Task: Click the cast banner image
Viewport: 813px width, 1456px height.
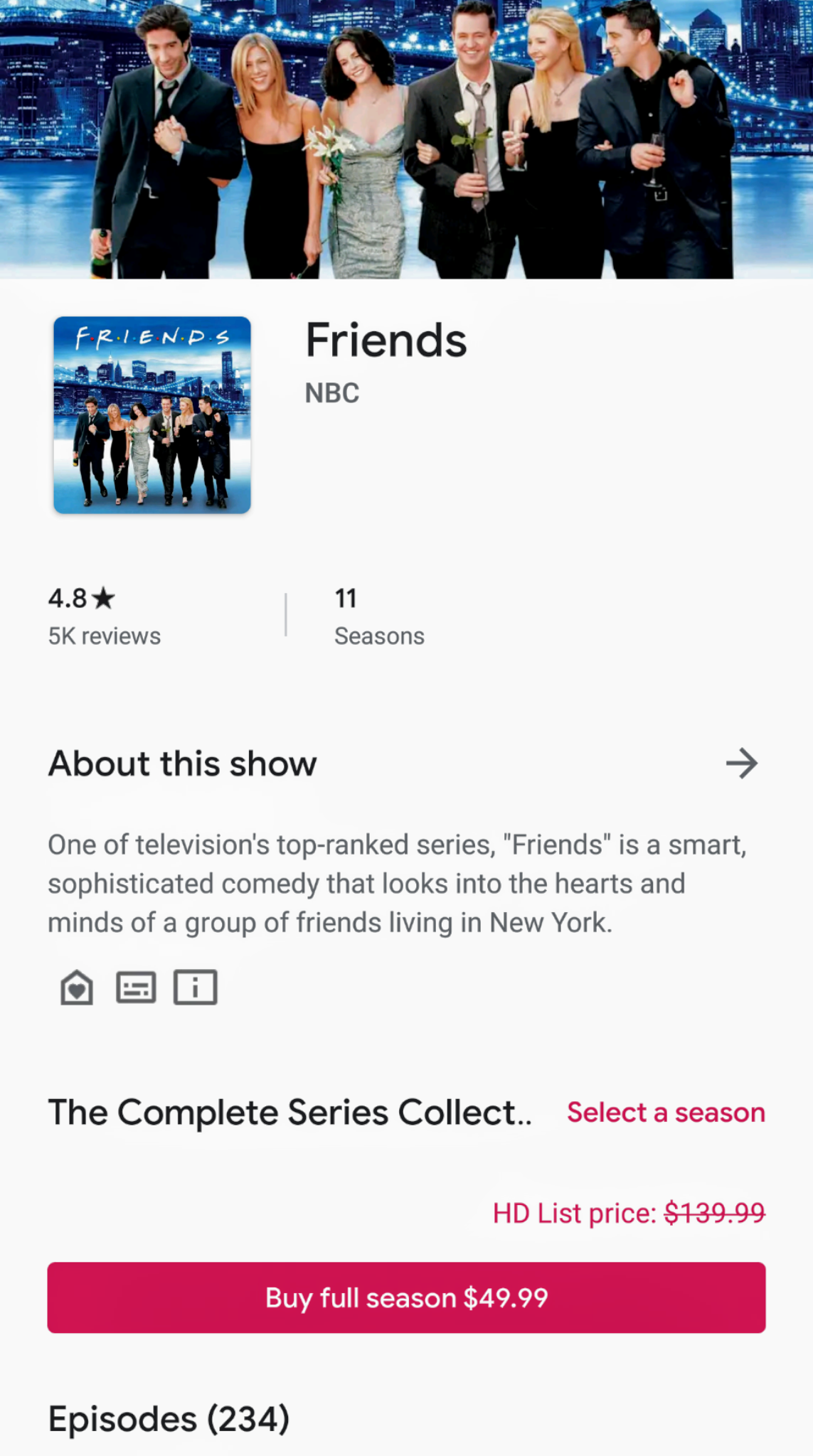Action: click(x=406, y=139)
